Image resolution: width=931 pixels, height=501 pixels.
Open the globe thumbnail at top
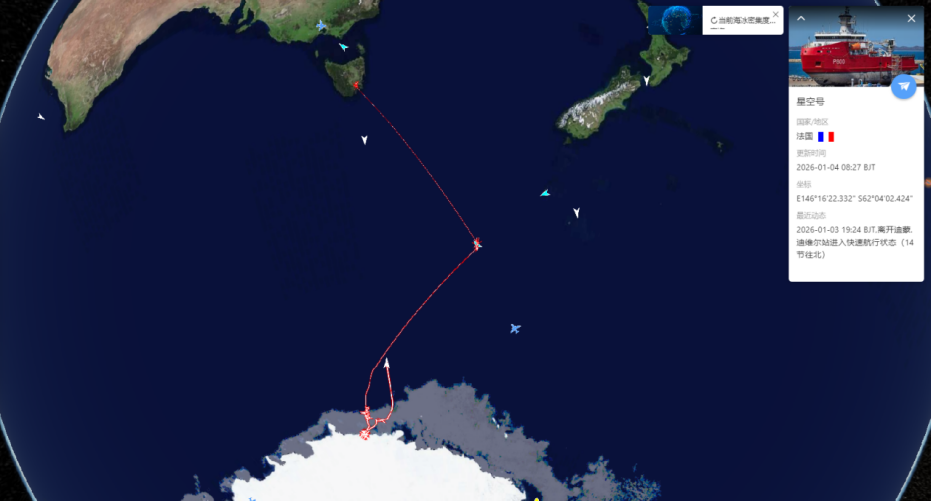click(x=679, y=19)
